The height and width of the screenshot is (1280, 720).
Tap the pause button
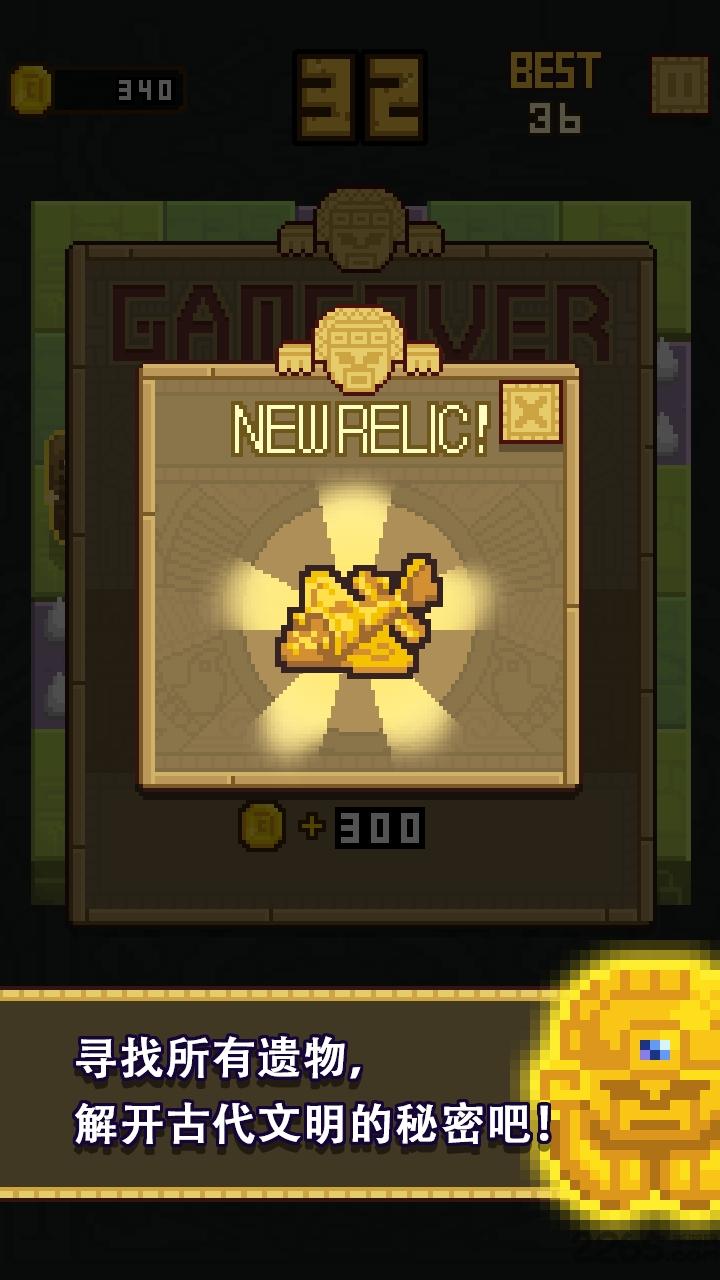coord(680,85)
